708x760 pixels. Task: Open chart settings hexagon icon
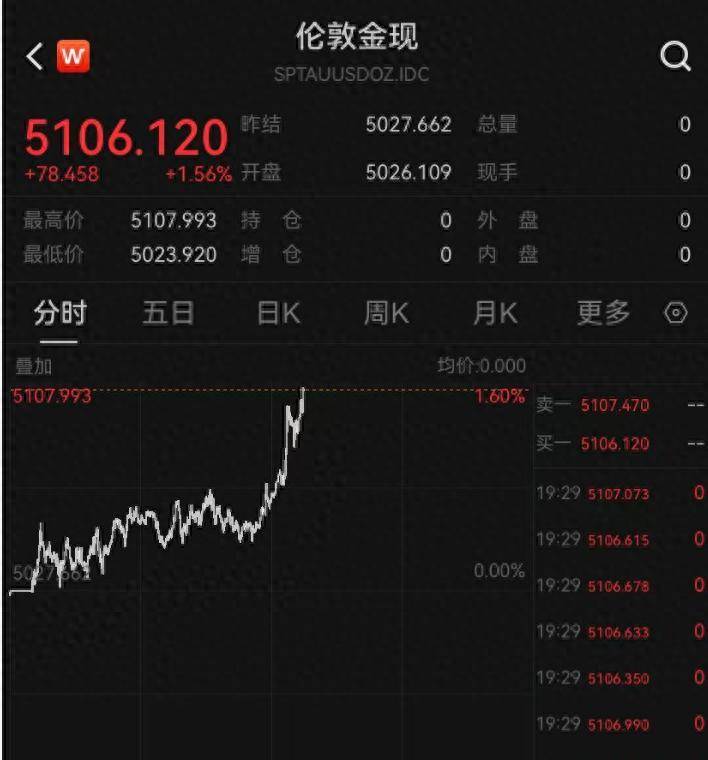[677, 313]
